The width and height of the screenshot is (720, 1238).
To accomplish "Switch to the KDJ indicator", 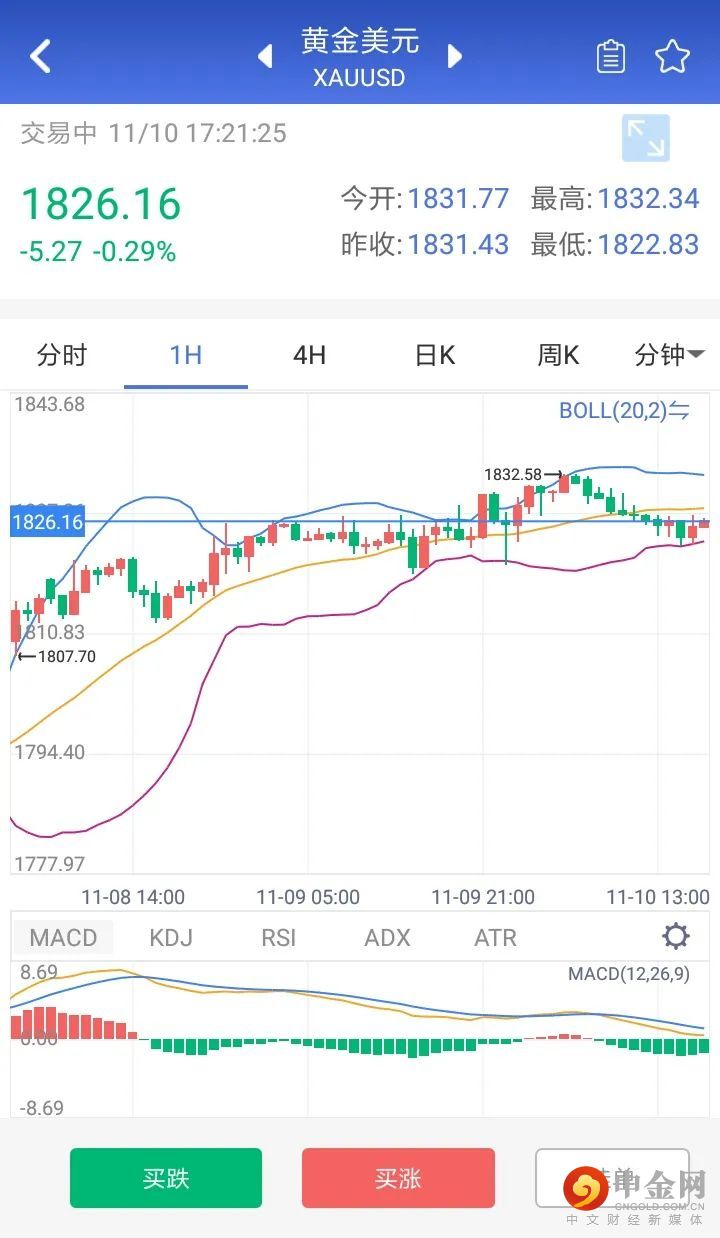I will [171, 937].
